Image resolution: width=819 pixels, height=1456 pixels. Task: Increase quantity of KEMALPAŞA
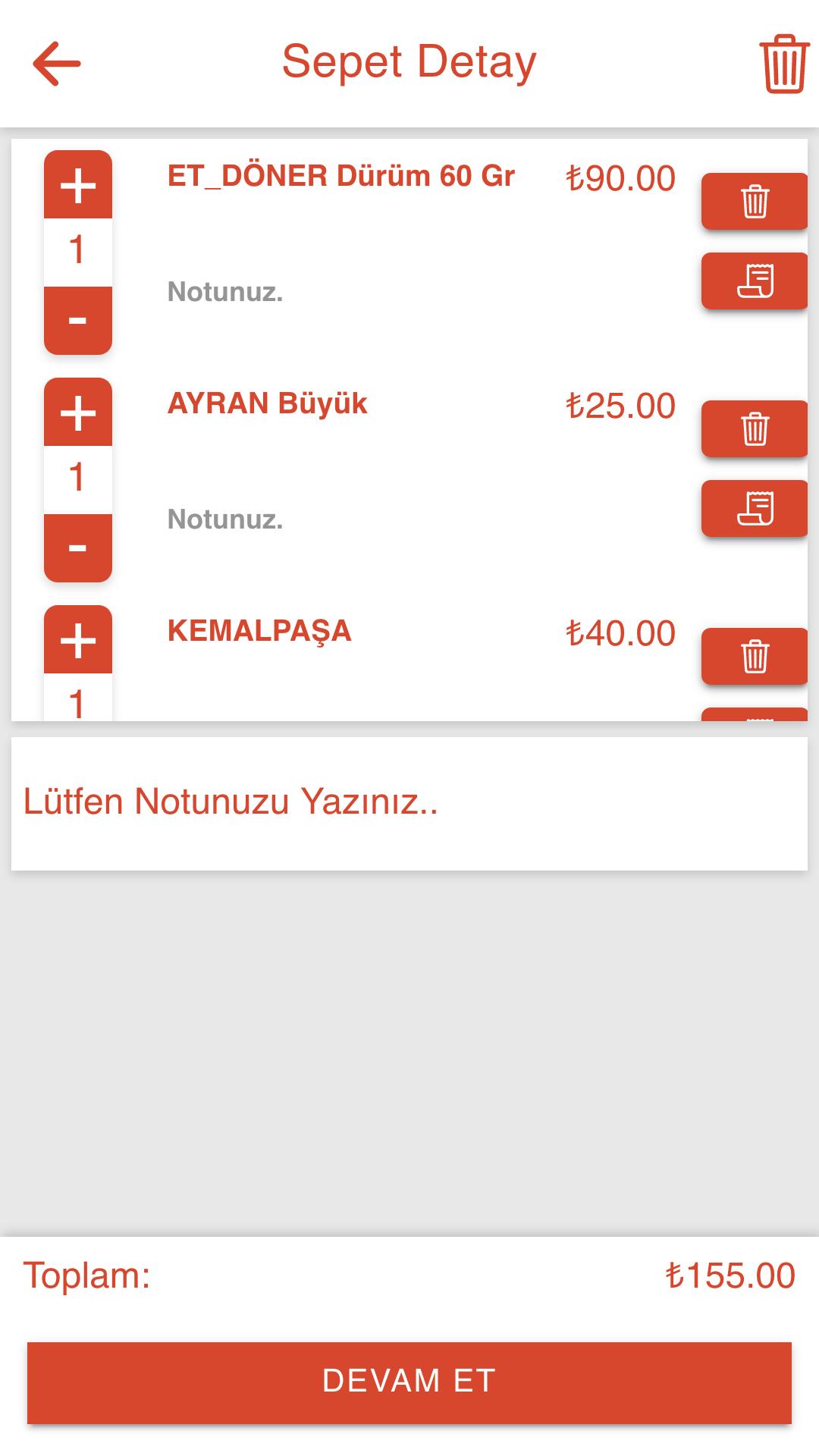tap(78, 639)
